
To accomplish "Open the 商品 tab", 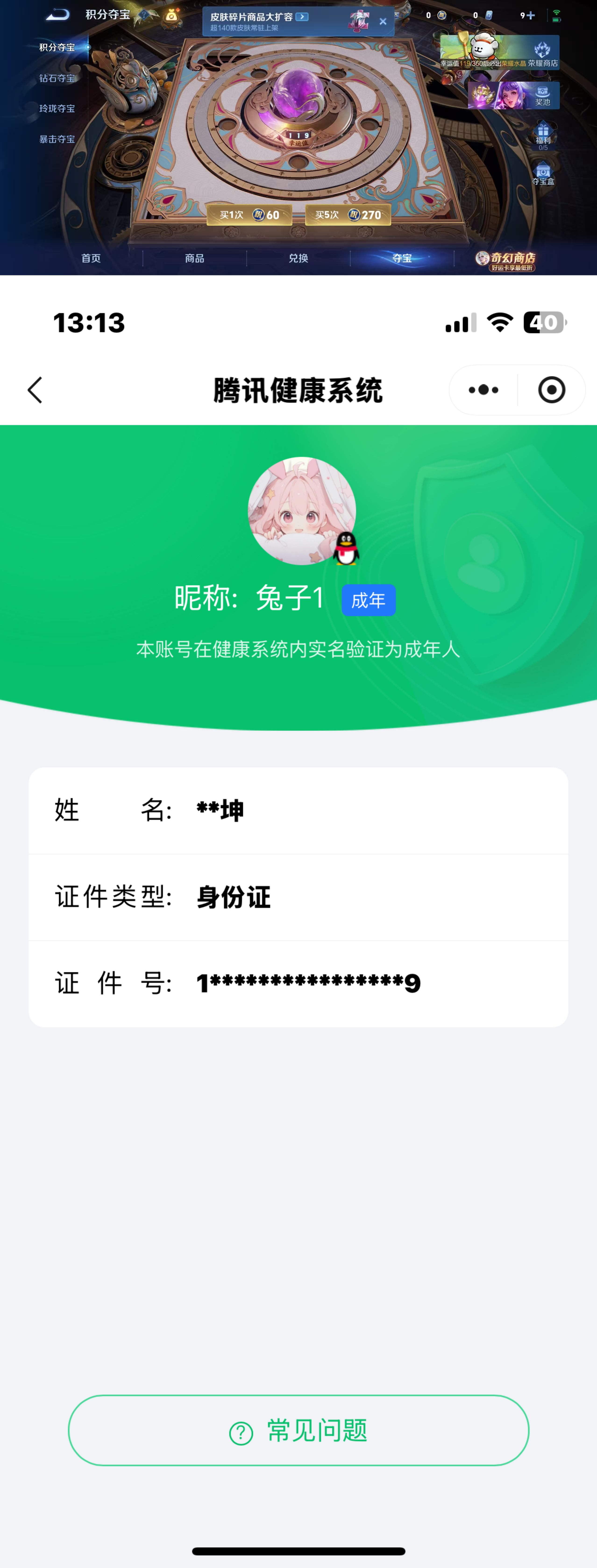I will (195, 258).
